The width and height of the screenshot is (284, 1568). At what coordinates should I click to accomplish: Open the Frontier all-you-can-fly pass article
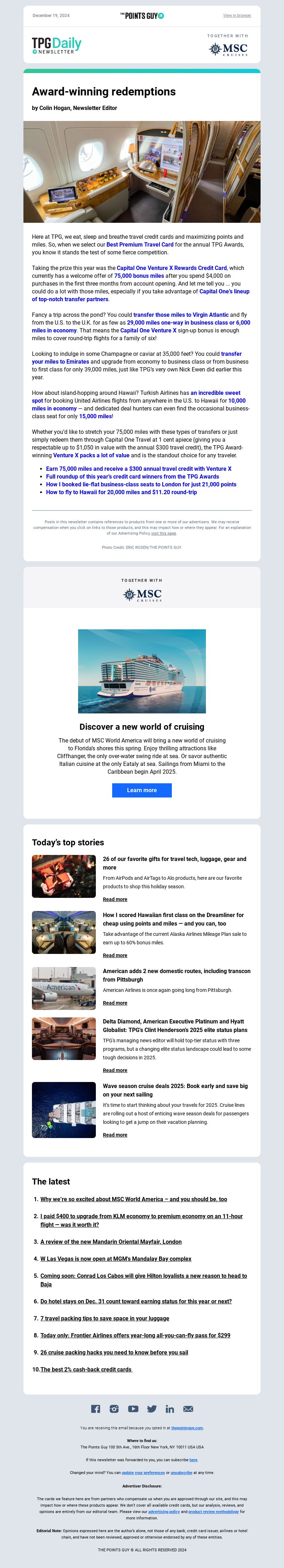tap(135, 1335)
